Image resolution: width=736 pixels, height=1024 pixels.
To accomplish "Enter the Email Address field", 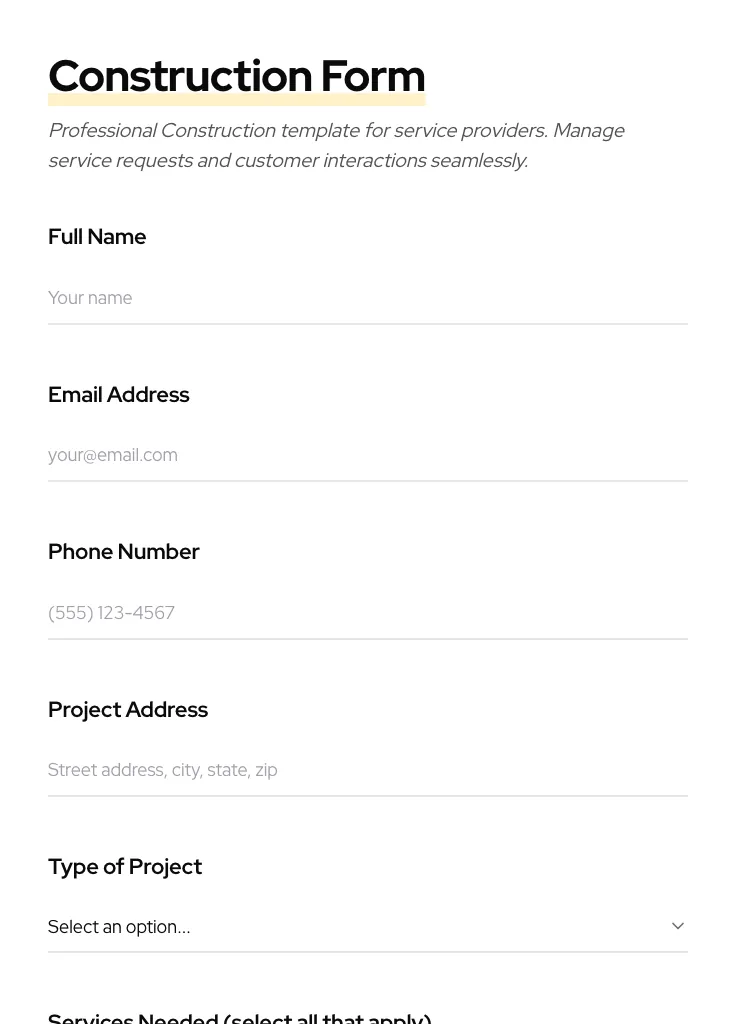I will (x=367, y=455).
